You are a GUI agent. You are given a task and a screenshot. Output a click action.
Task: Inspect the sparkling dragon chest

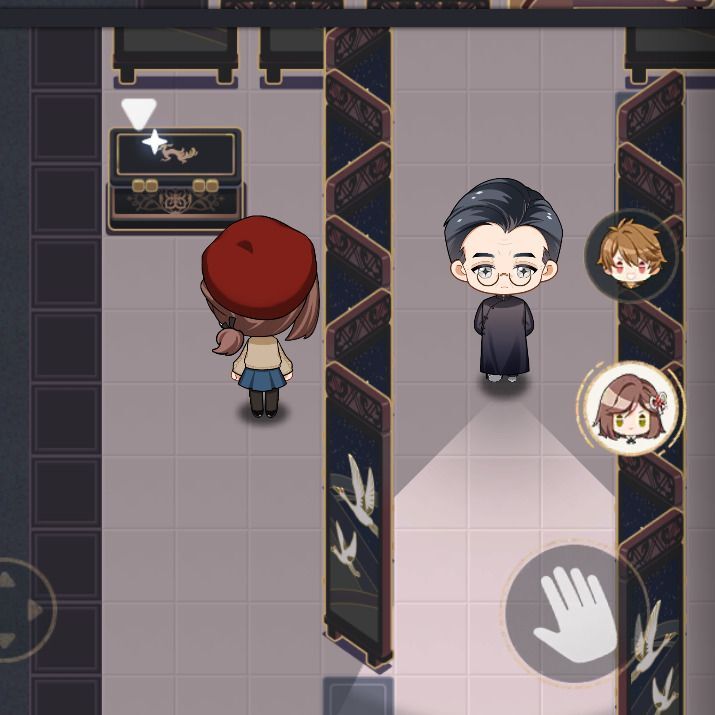(x=175, y=180)
